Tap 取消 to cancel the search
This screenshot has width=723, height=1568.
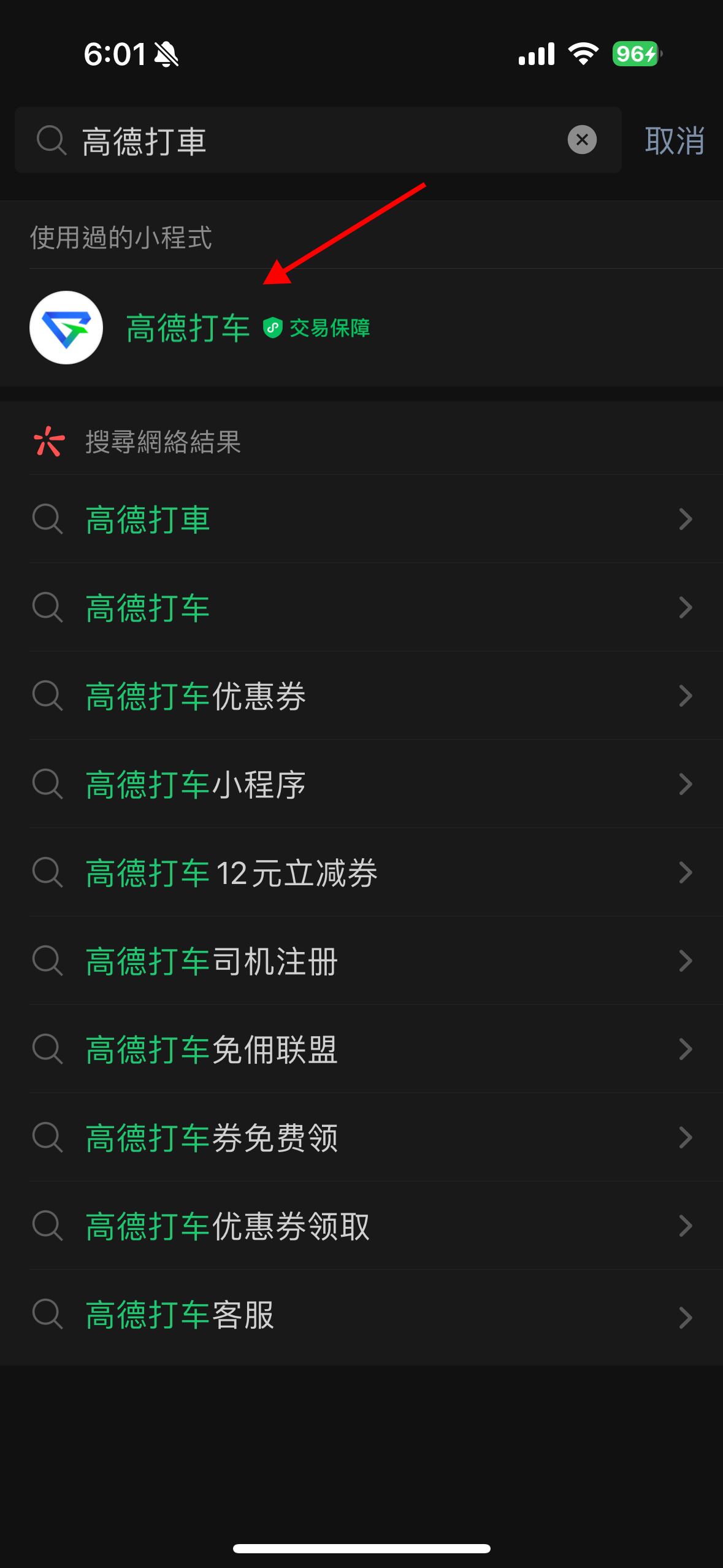(x=674, y=141)
